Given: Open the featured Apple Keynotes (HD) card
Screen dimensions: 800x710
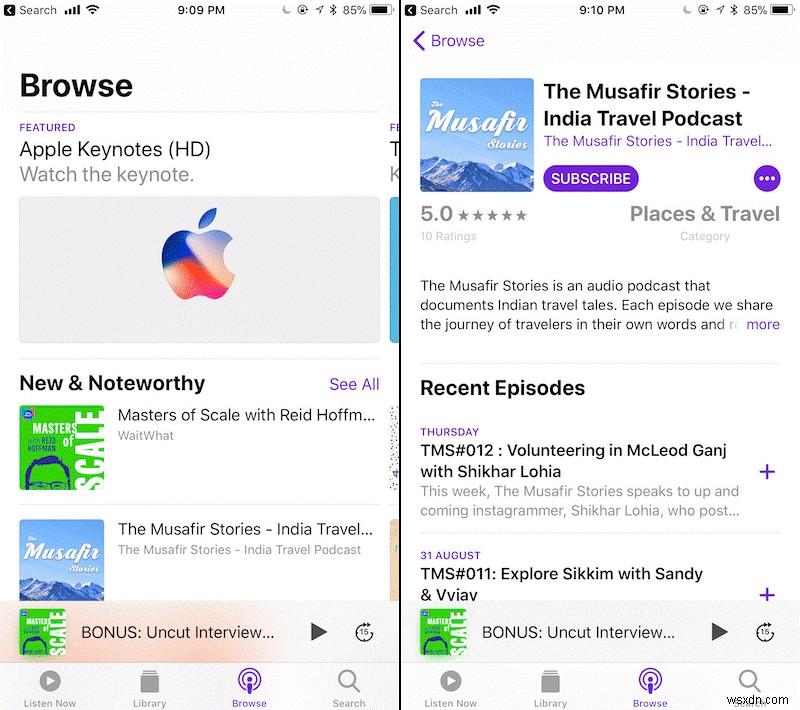Looking at the screenshot, I should pos(199,269).
